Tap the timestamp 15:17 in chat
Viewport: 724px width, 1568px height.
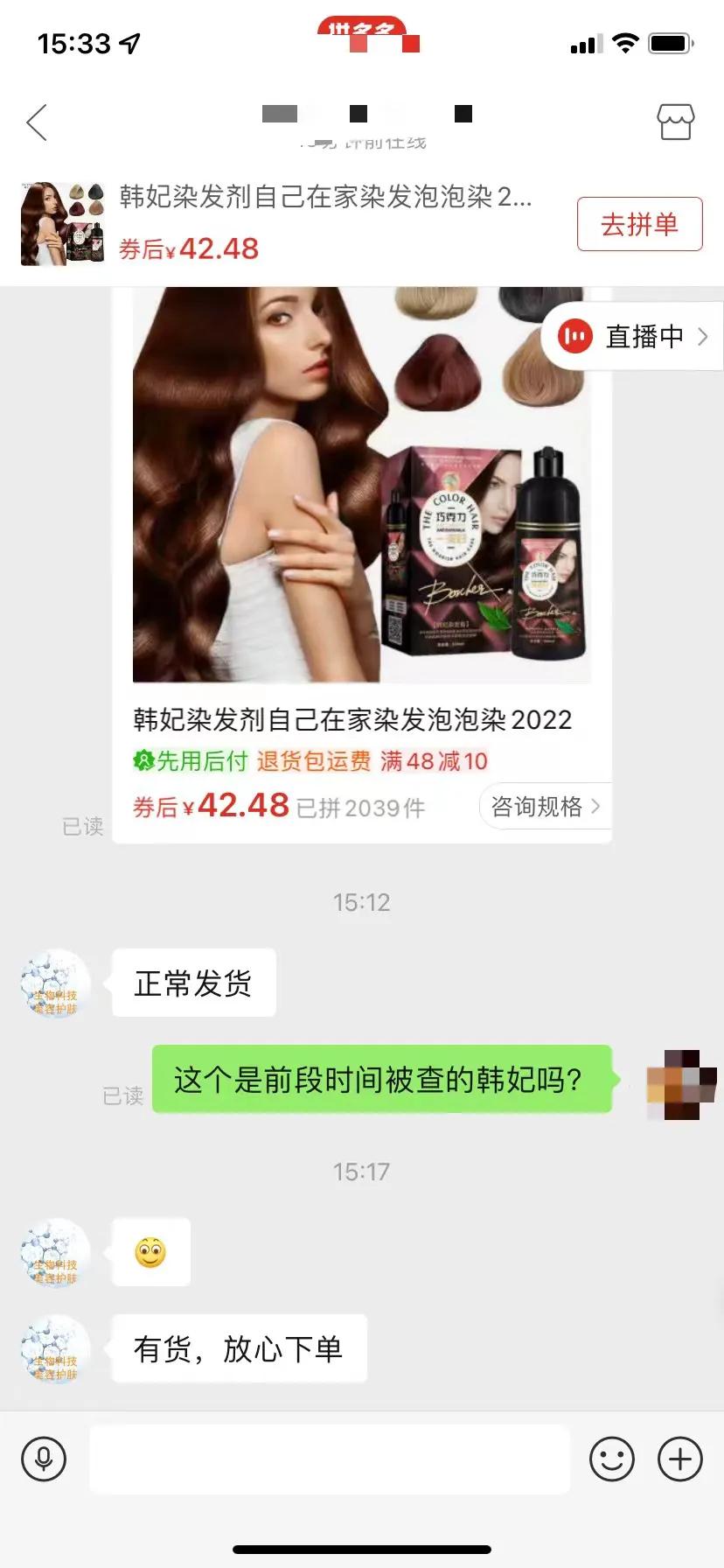[362, 1172]
